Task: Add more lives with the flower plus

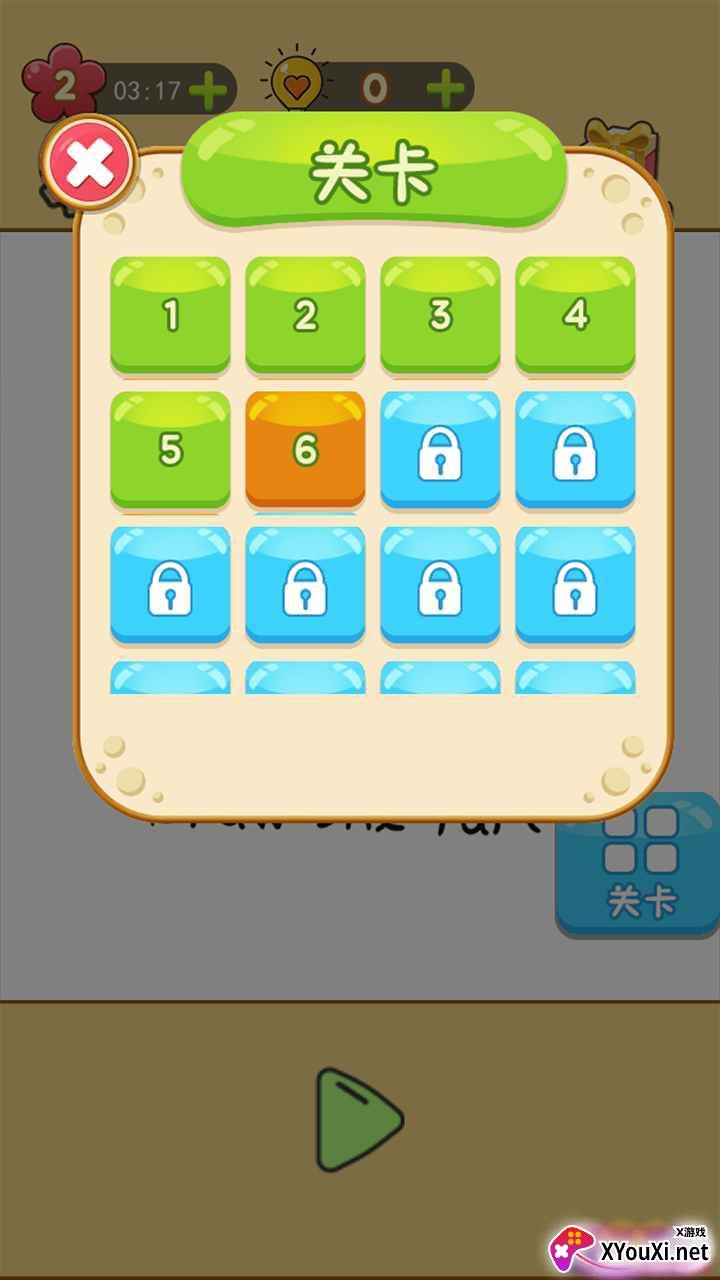Action: (x=208, y=91)
